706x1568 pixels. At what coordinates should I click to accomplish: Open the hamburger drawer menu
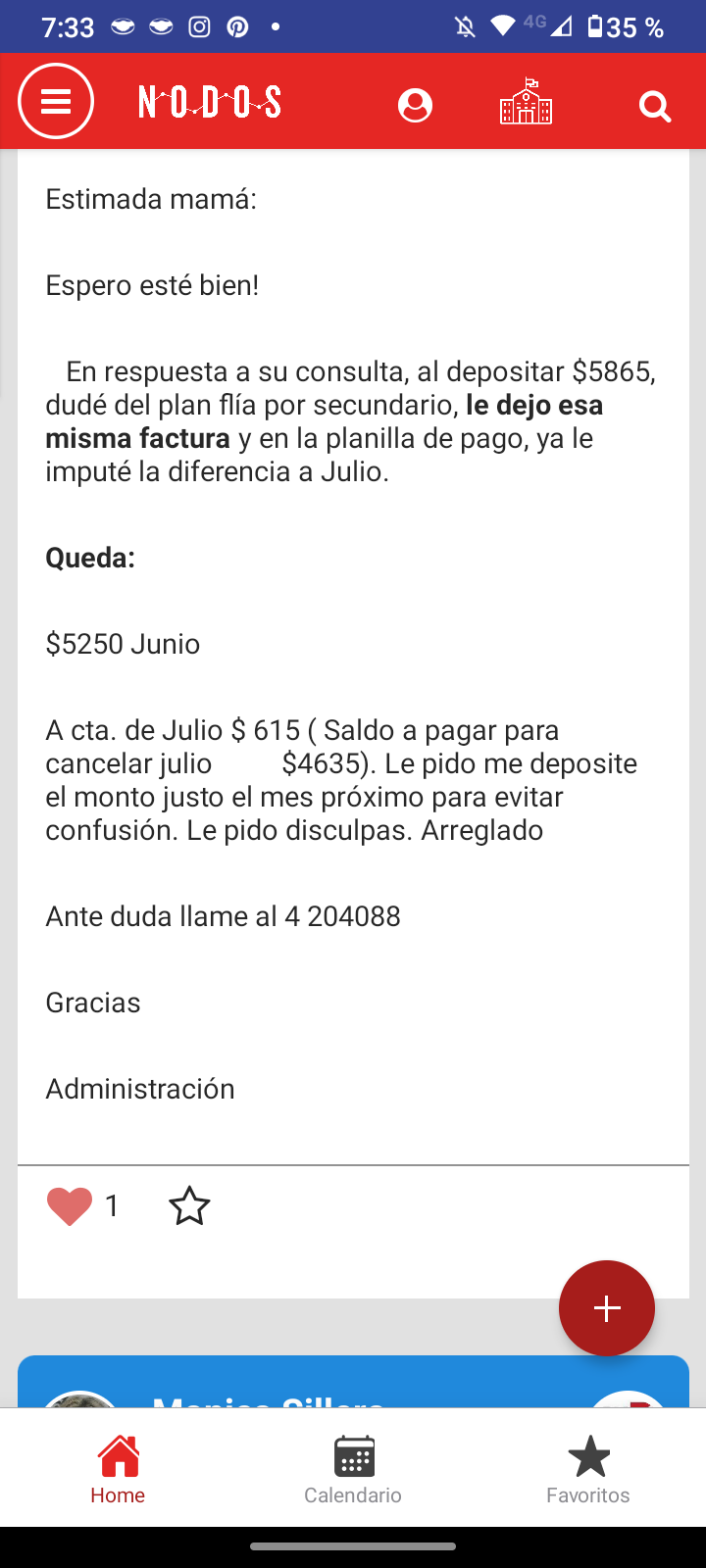coord(56,101)
